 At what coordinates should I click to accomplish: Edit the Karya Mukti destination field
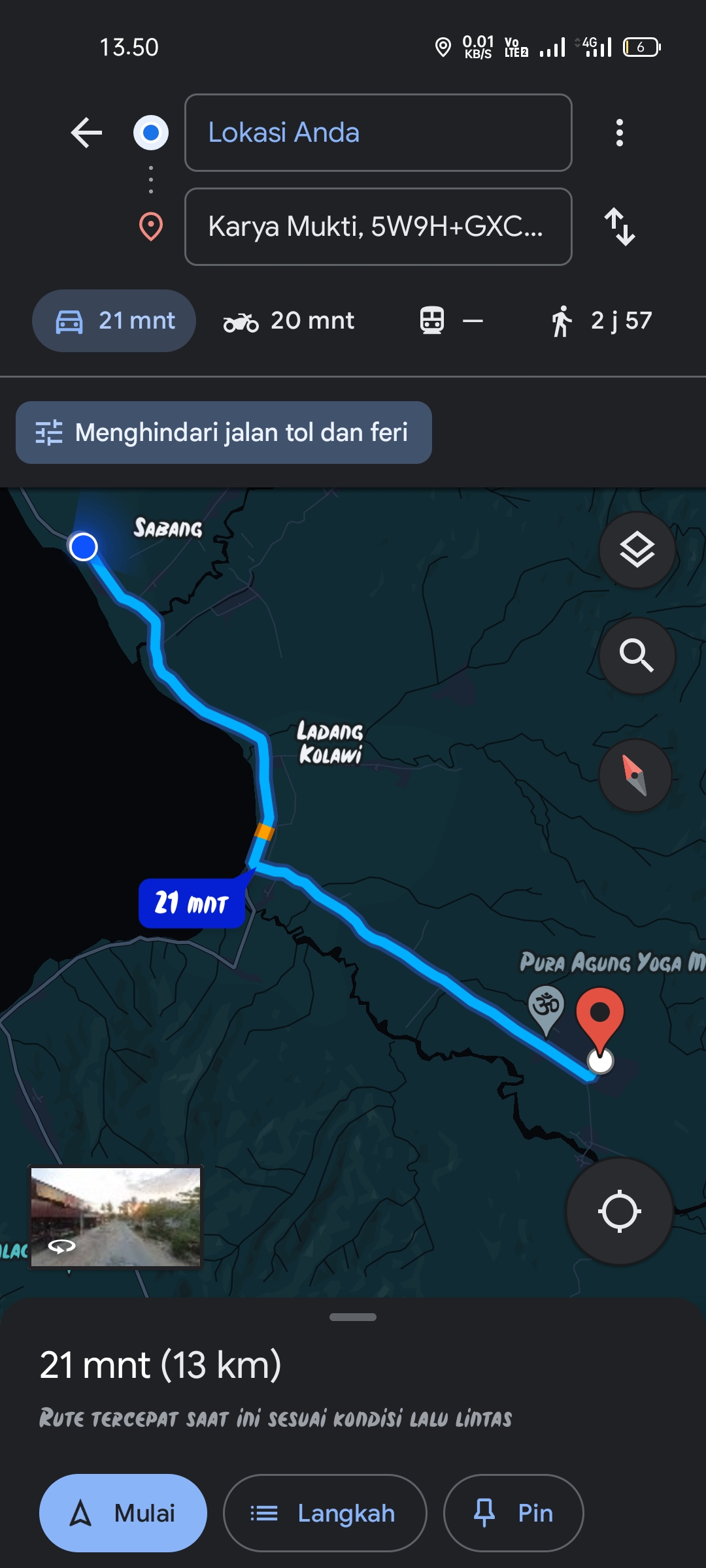378,227
